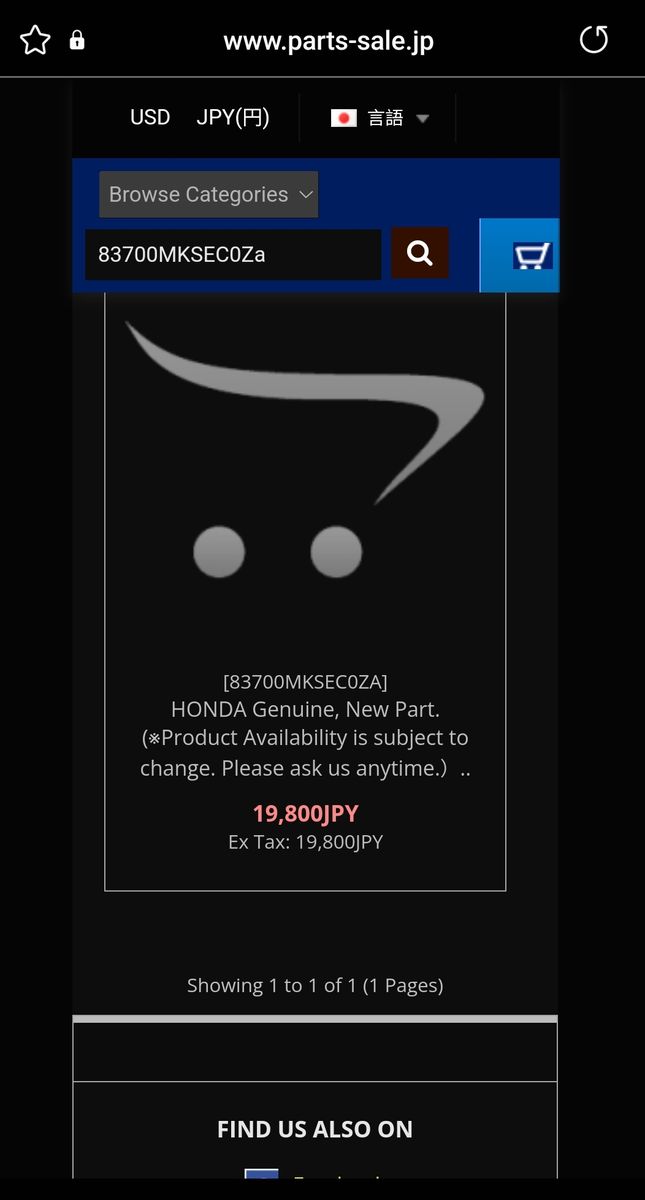The image size is (645, 1200).
Task: Switch currency to JPY(円)
Action: pyautogui.click(x=233, y=117)
